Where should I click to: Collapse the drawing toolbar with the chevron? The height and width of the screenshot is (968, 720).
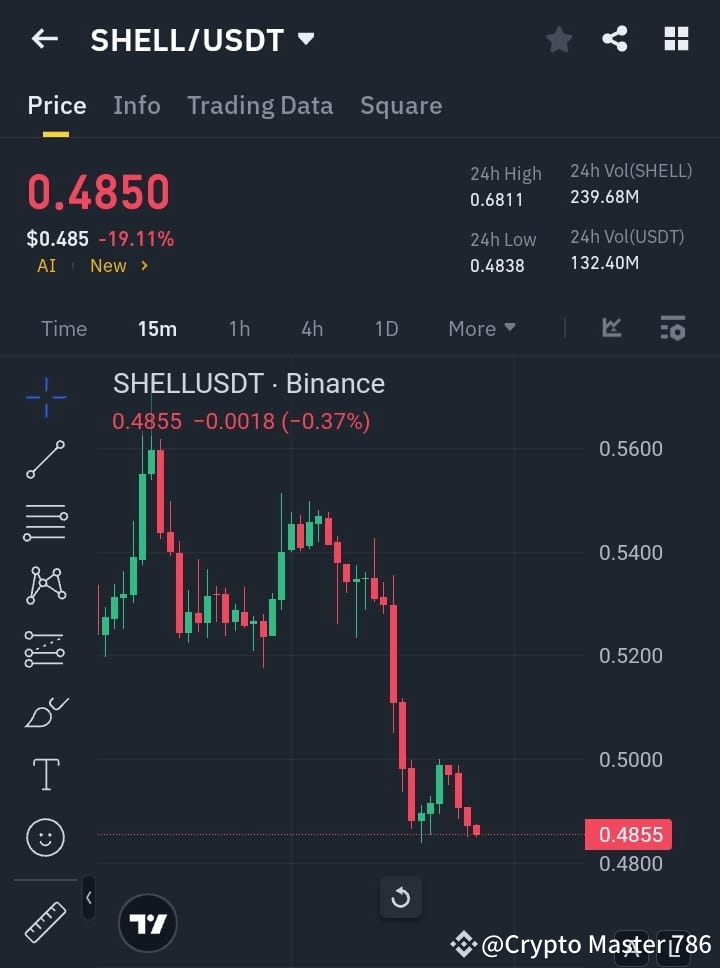88,898
